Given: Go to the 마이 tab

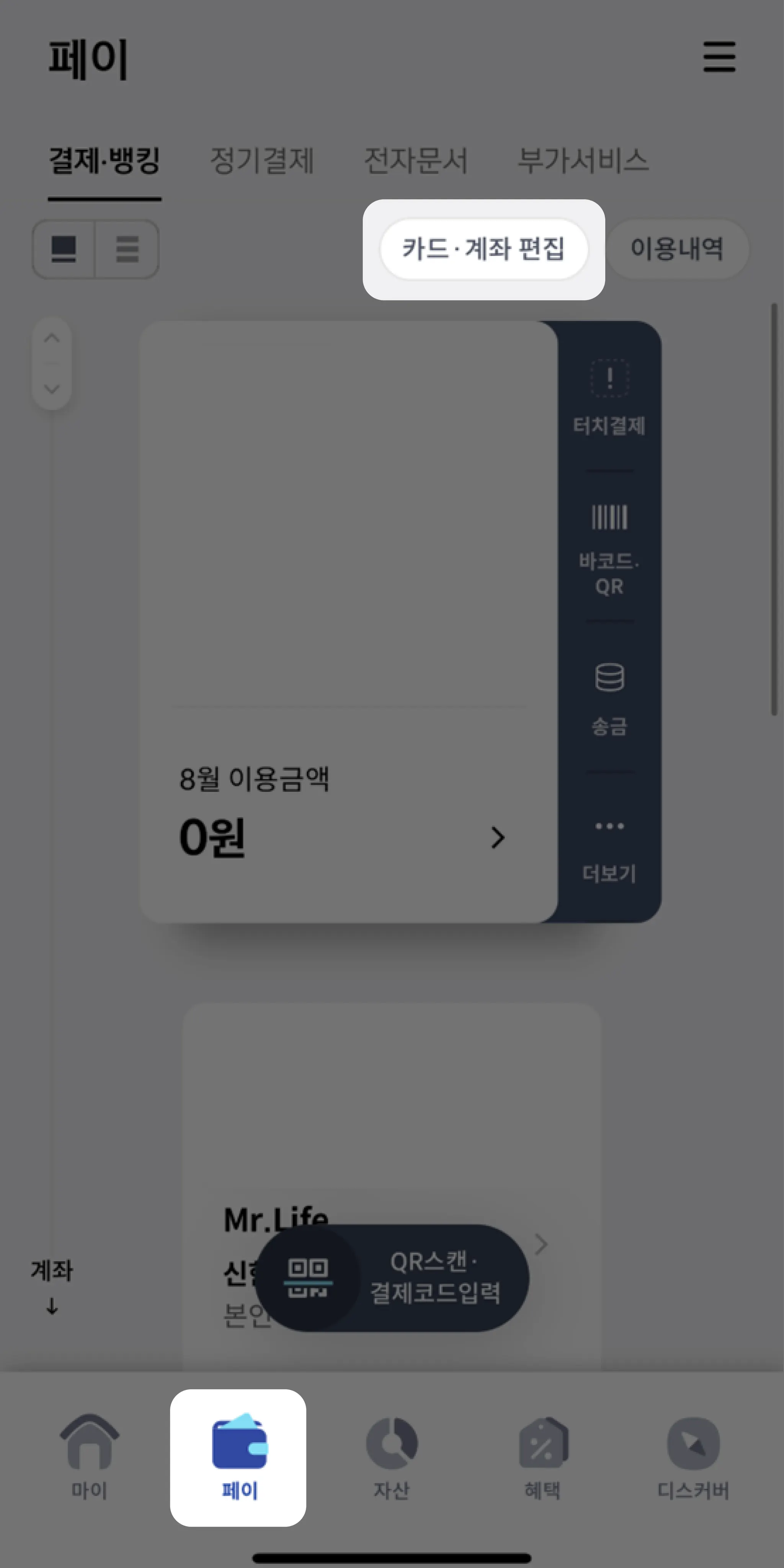Looking at the screenshot, I should click(90, 1457).
